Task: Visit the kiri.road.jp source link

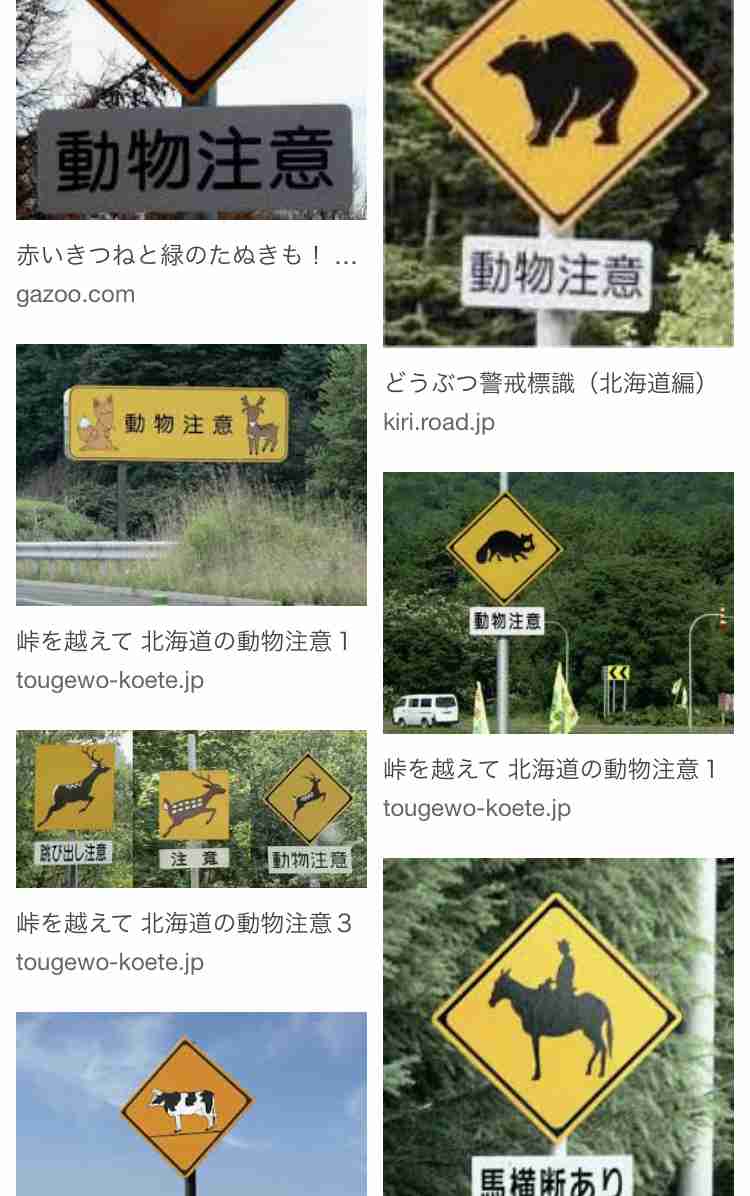Action: 438,422
